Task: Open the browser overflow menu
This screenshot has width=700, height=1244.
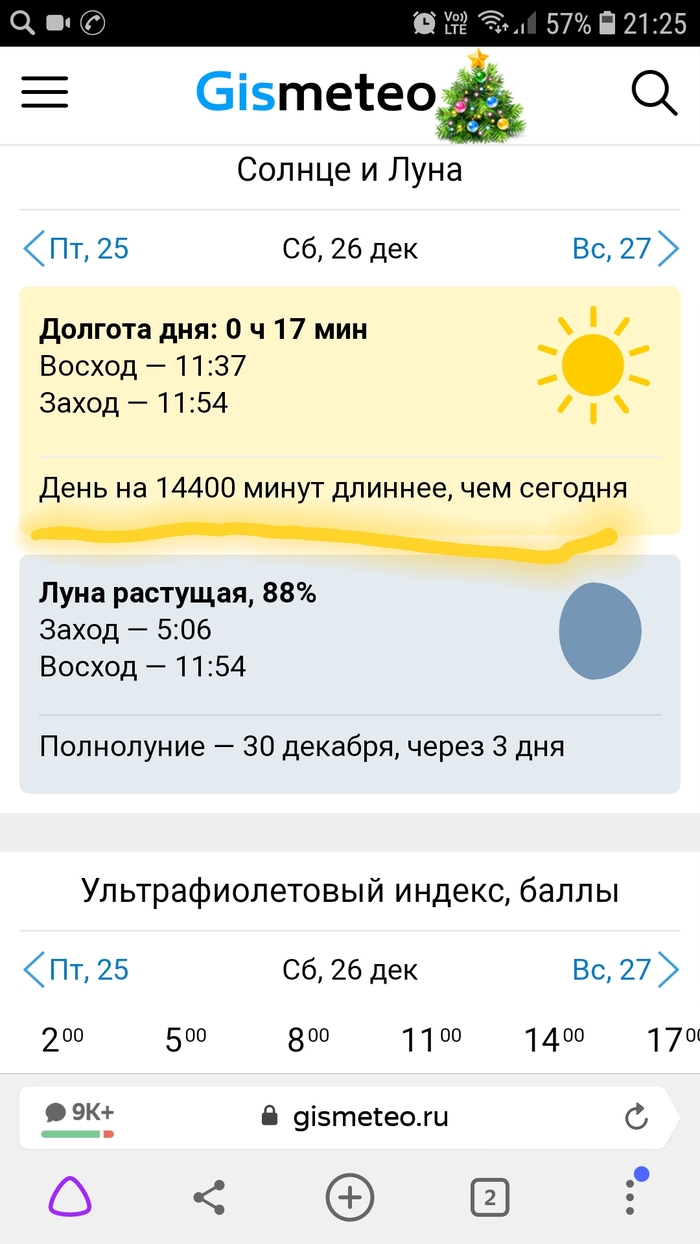Action: tap(630, 1196)
